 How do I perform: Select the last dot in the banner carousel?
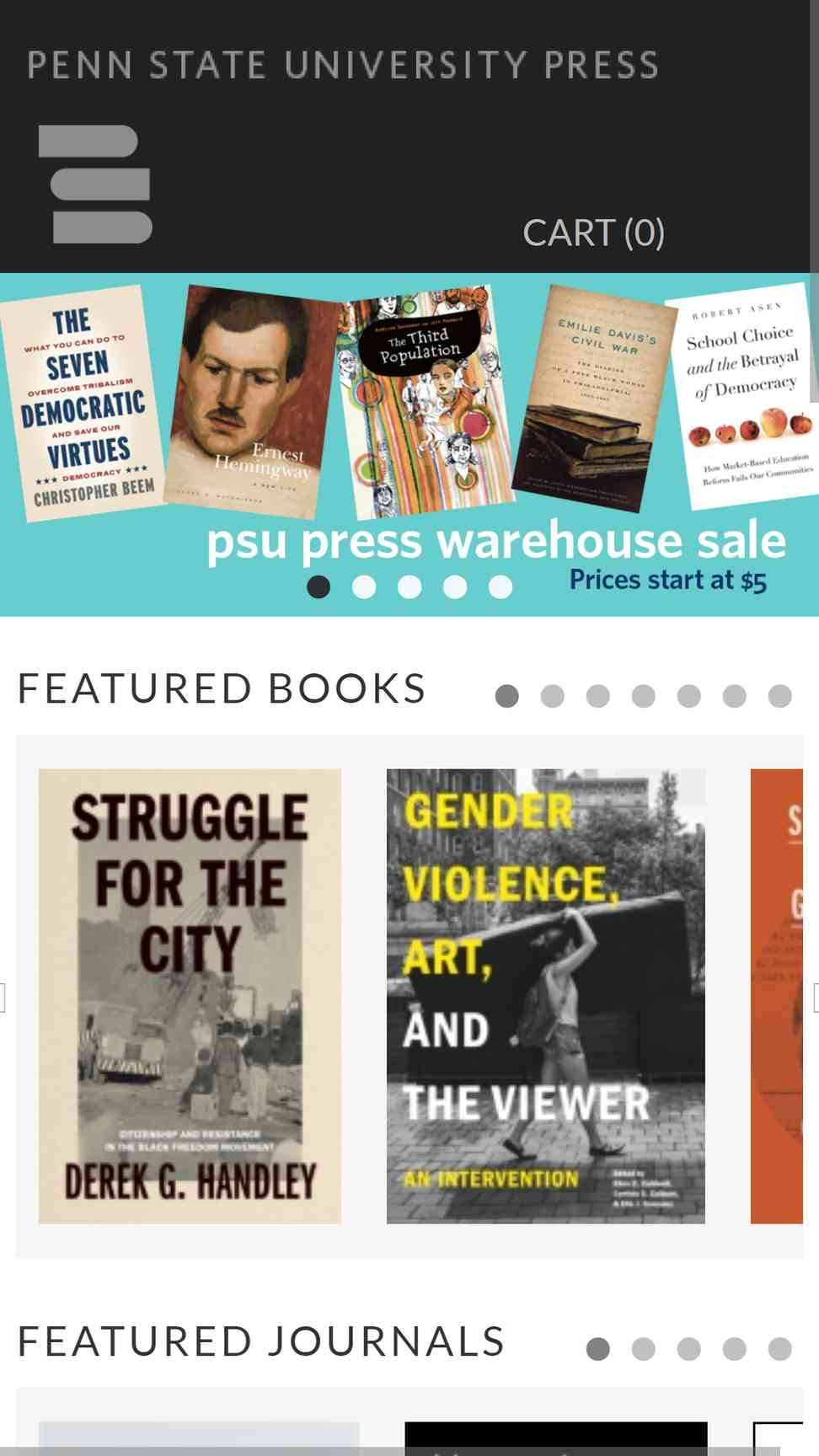[x=500, y=586]
